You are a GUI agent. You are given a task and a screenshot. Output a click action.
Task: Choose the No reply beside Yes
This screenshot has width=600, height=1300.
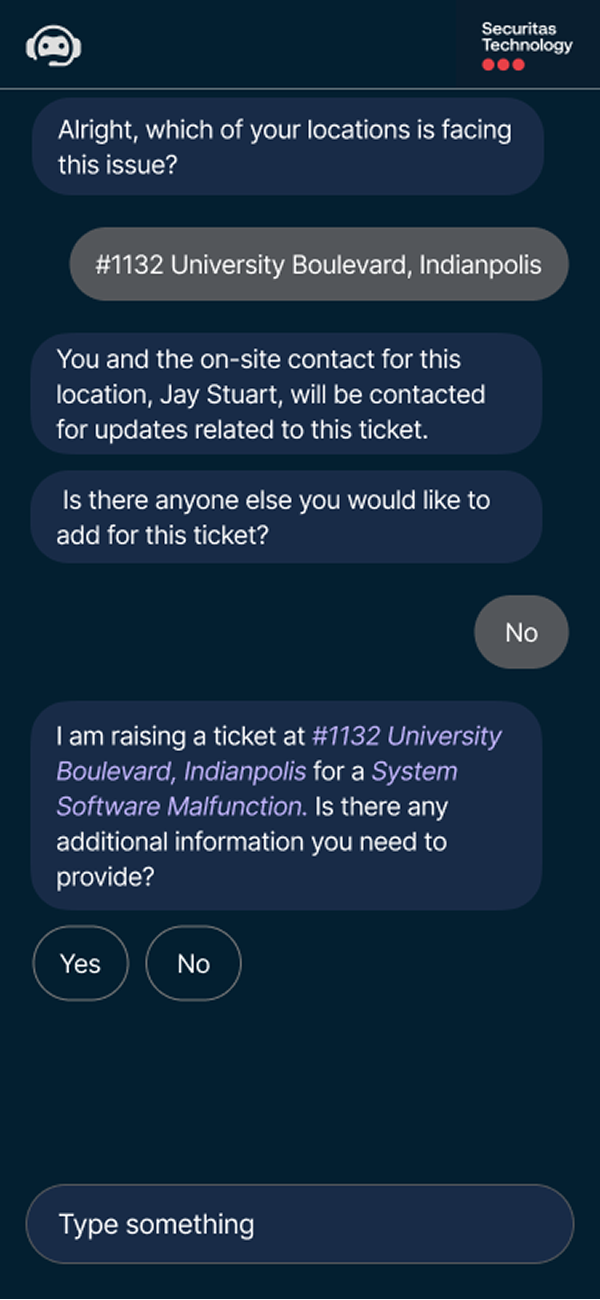193,963
